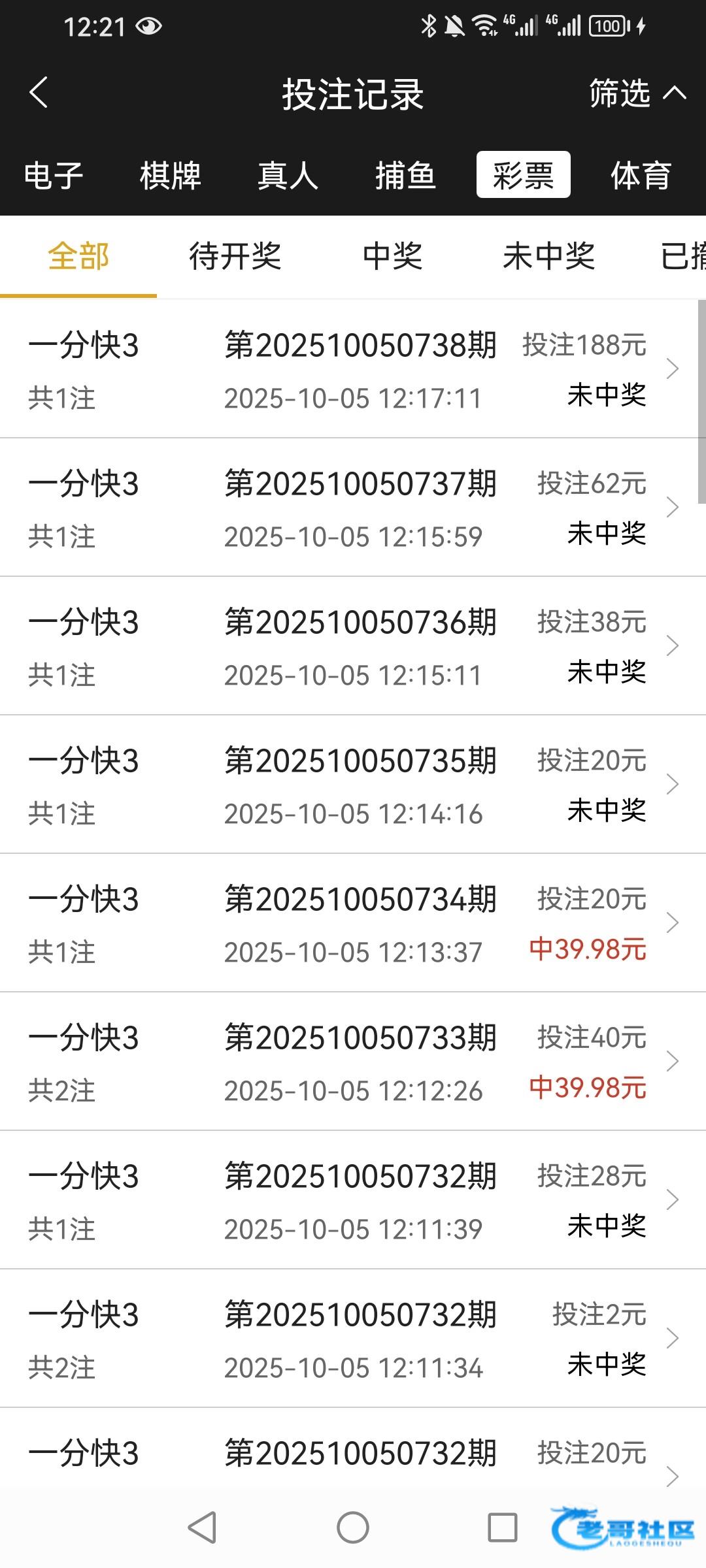
Task: Switch to the 电子 category tab
Action: (54, 175)
